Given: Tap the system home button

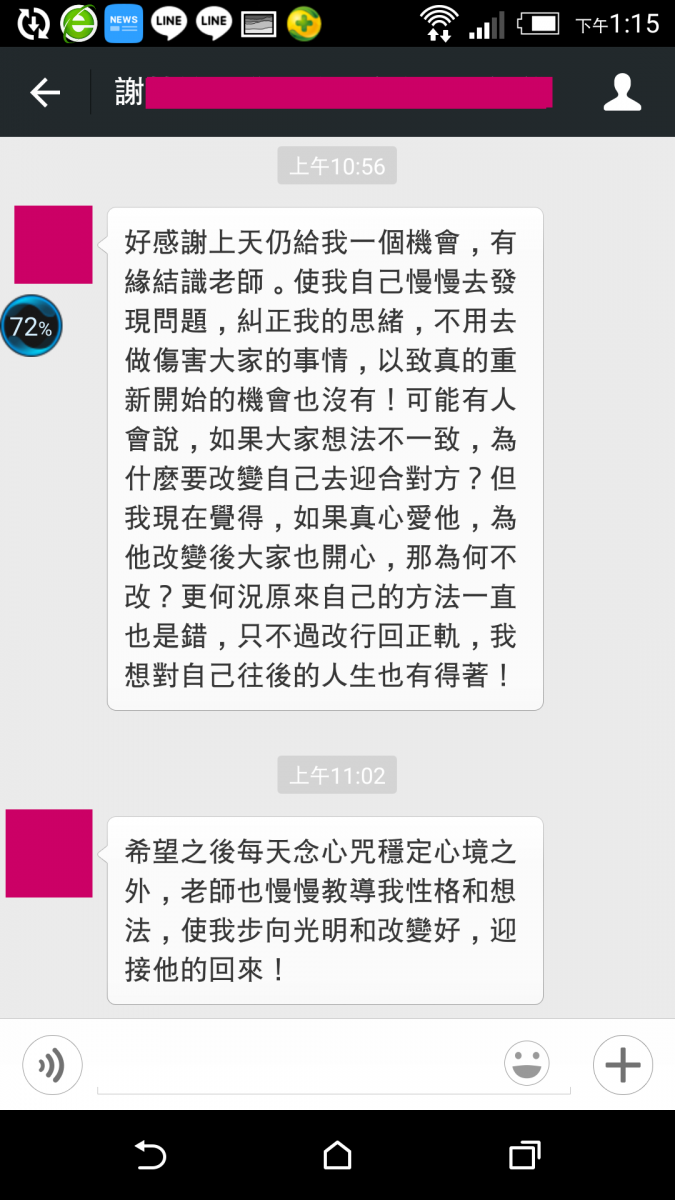Looking at the screenshot, I should point(337,1156).
